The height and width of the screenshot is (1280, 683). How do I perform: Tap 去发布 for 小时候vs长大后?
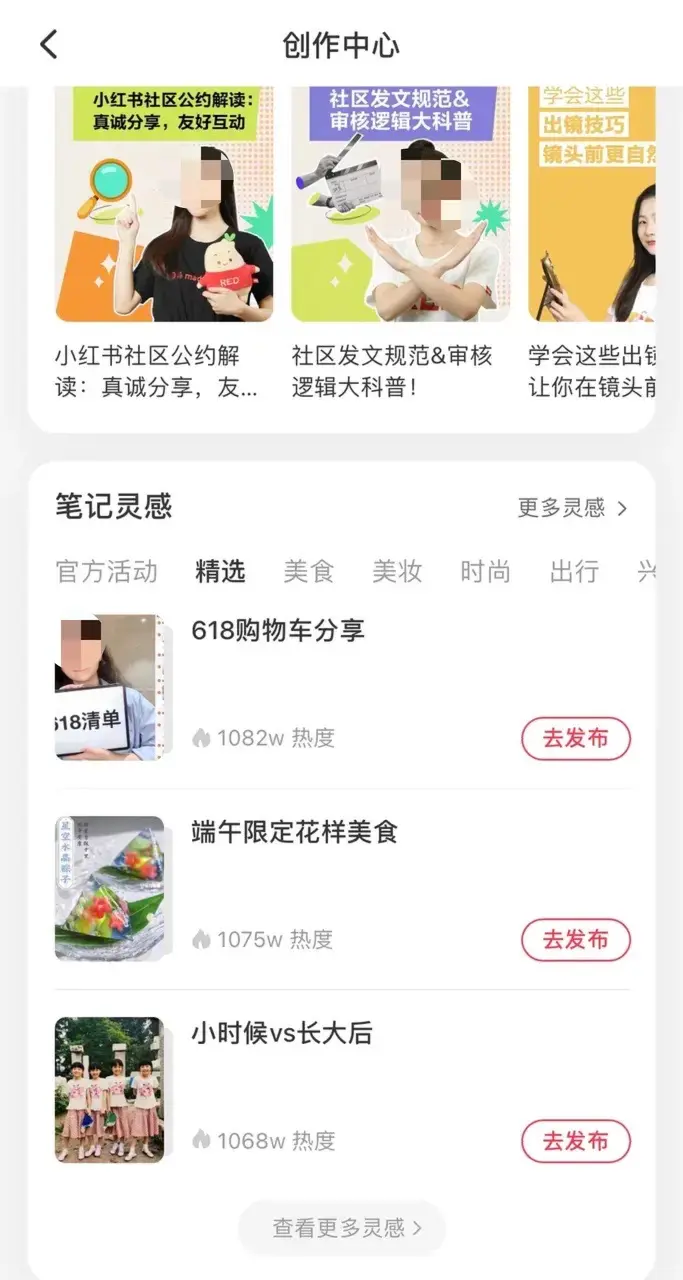coord(575,1141)
